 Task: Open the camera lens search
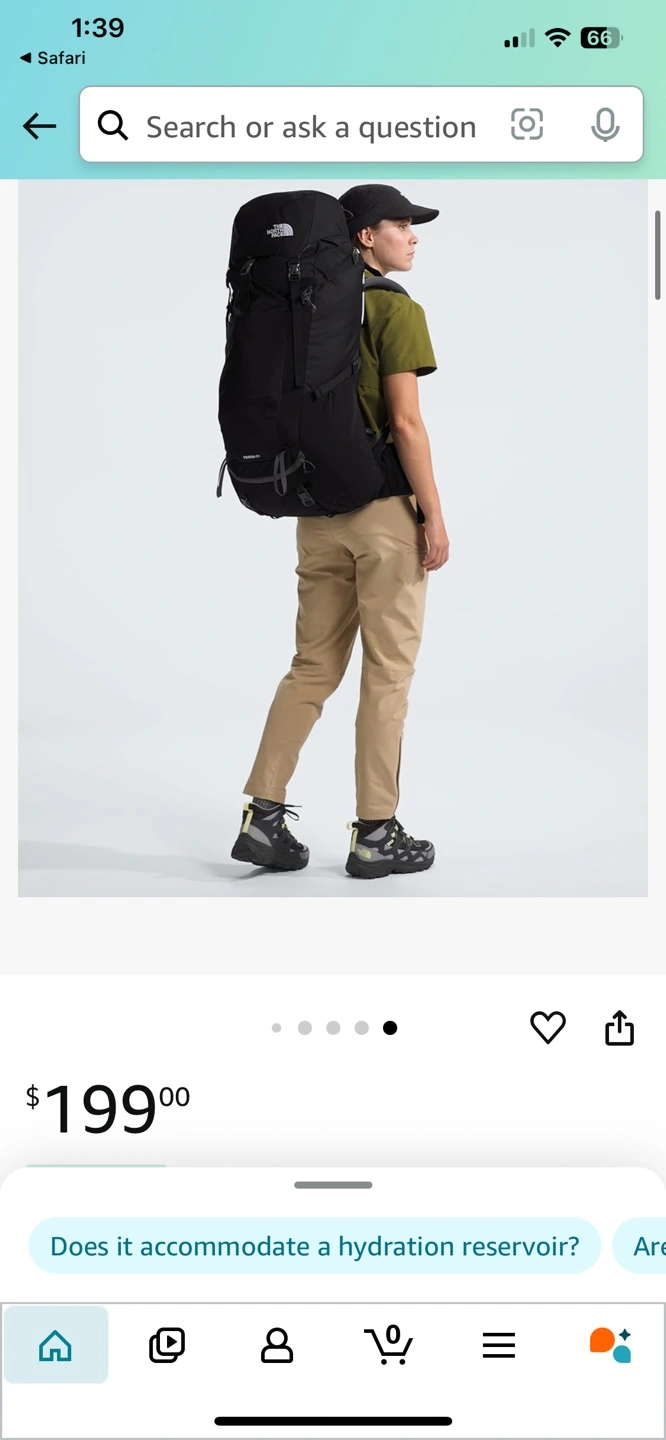pyautogui.click(x=527, y=125)
